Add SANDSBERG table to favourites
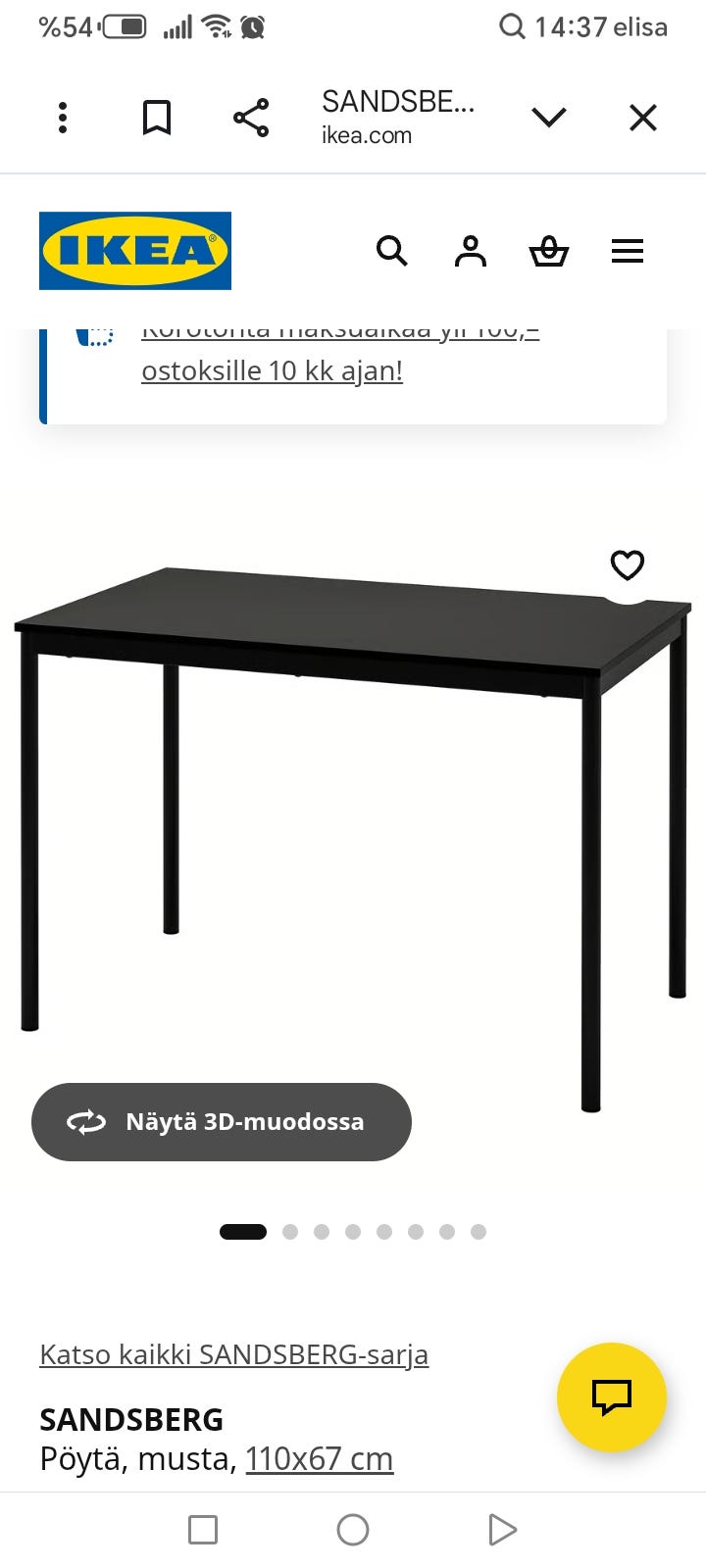This screenshot has height=1568, width=706. click(x=628, y=565)
